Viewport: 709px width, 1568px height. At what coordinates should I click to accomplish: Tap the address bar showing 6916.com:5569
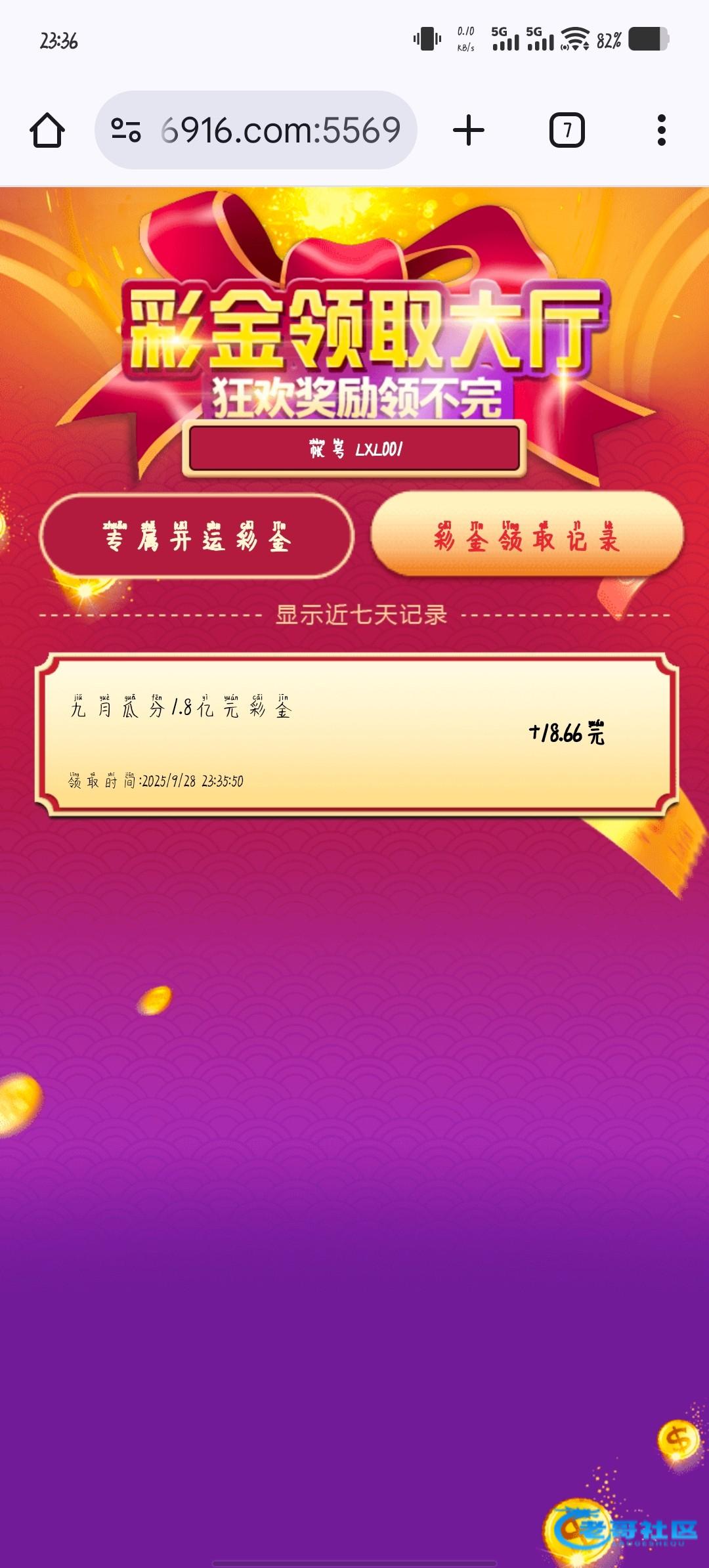pos(256,130)
